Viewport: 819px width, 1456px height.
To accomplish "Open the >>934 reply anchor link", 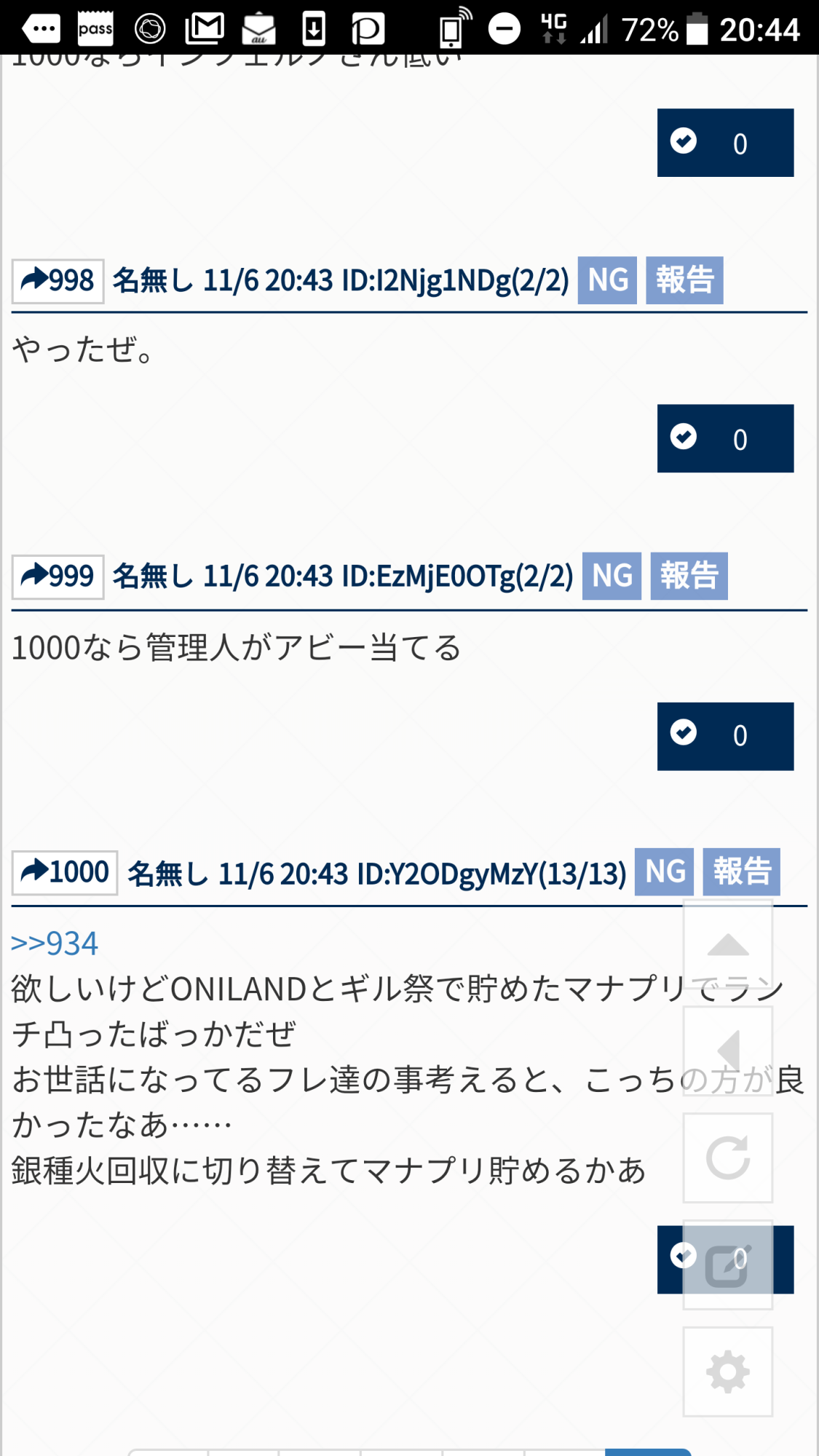I will (x=55, y=943).
